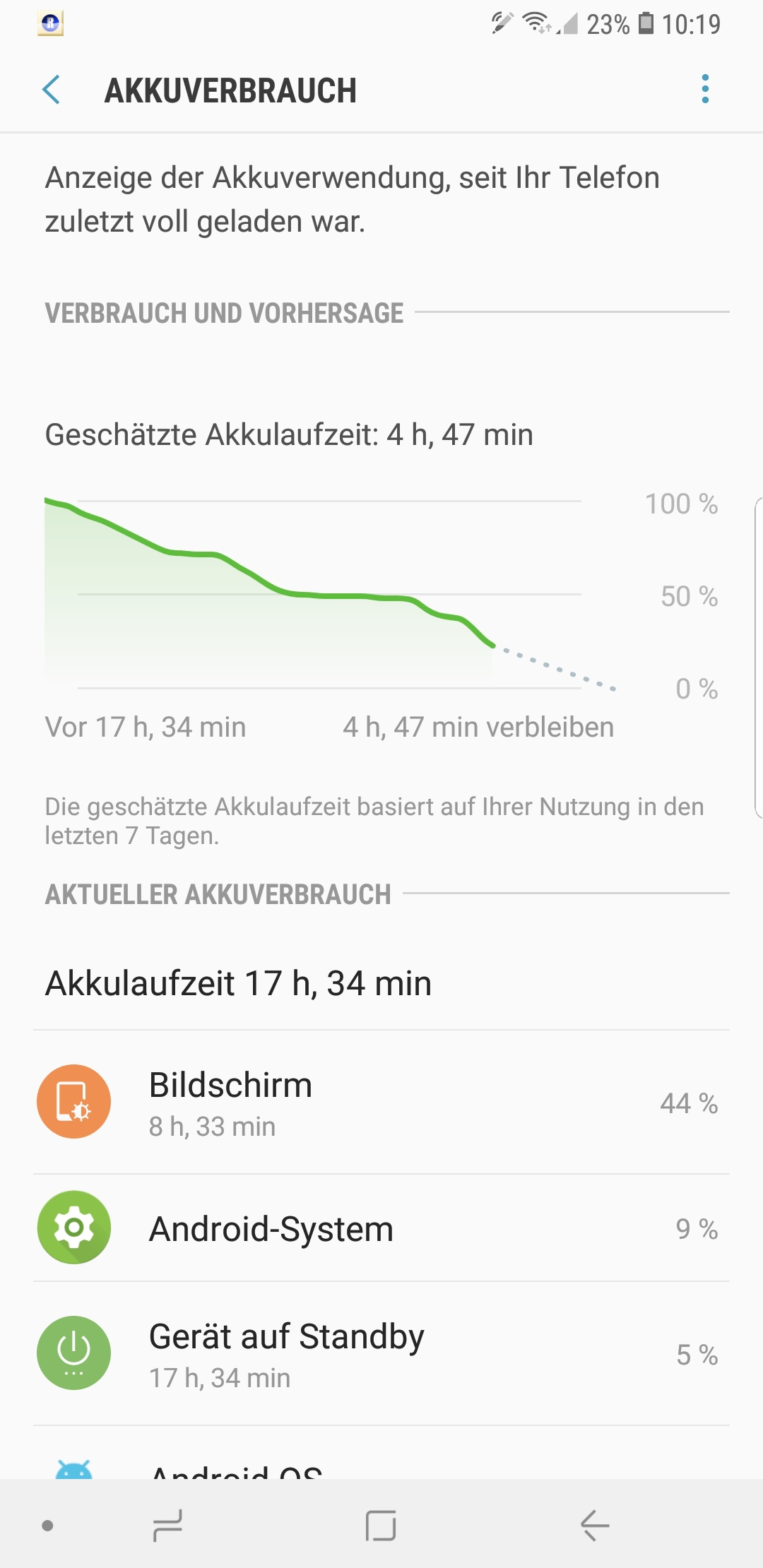The width and height of the screenshot is (763, 1568).
Task: Open the three-dot overflow menu
Action: (x=704, y=90)
